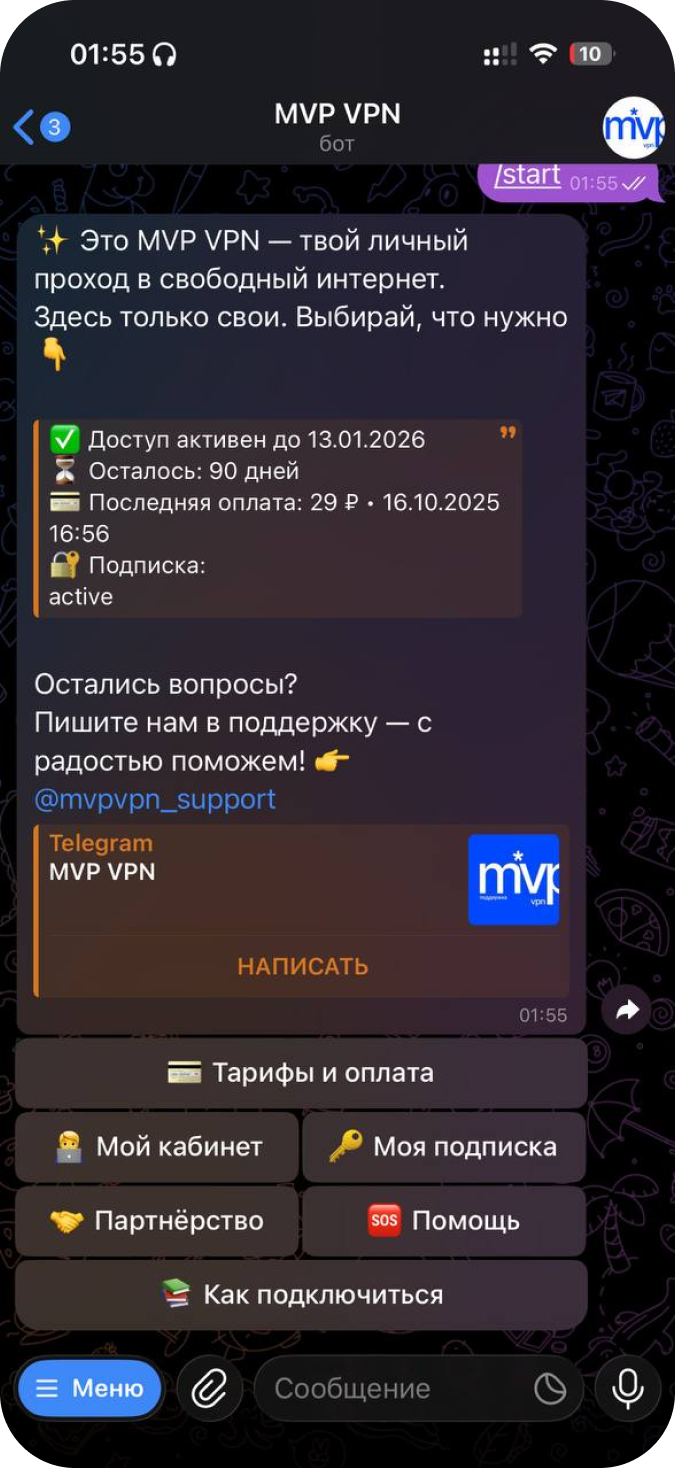Open the bot Меню button
Image resolution: width=675 pixels, height=1468 pixels.
click(90, 1388)
